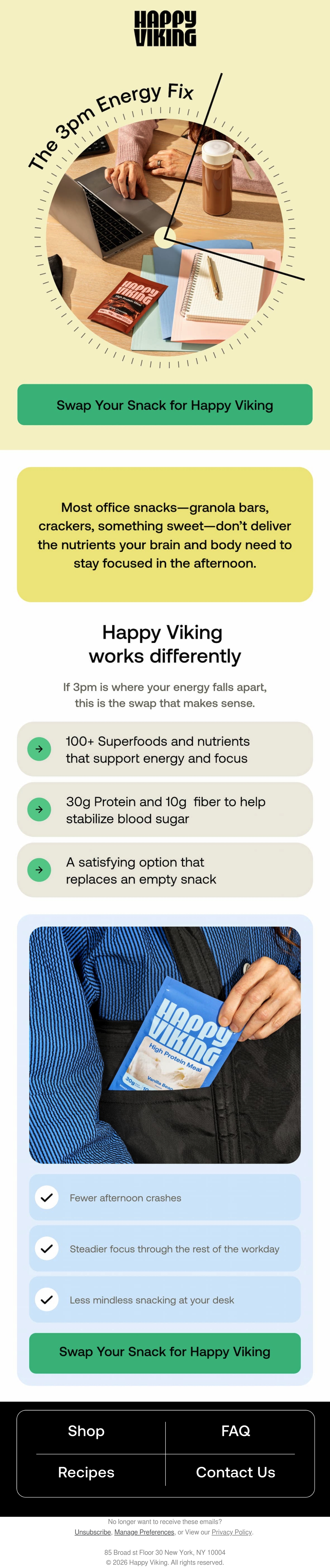Screen dimensions: 330x1568
Task: Open the Manage Preferences link
Action: coord(144,1532)
